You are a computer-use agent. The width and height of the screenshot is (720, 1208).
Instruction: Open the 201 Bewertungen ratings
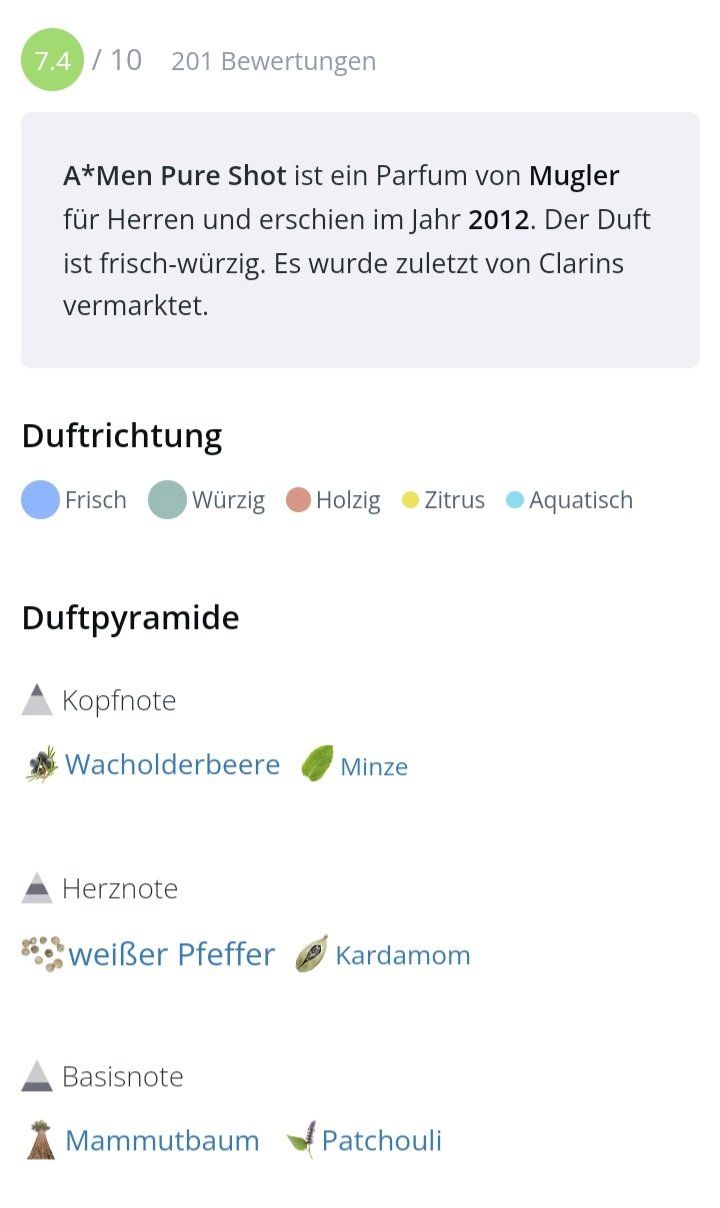pyautogui.click(x=273, y=61)
